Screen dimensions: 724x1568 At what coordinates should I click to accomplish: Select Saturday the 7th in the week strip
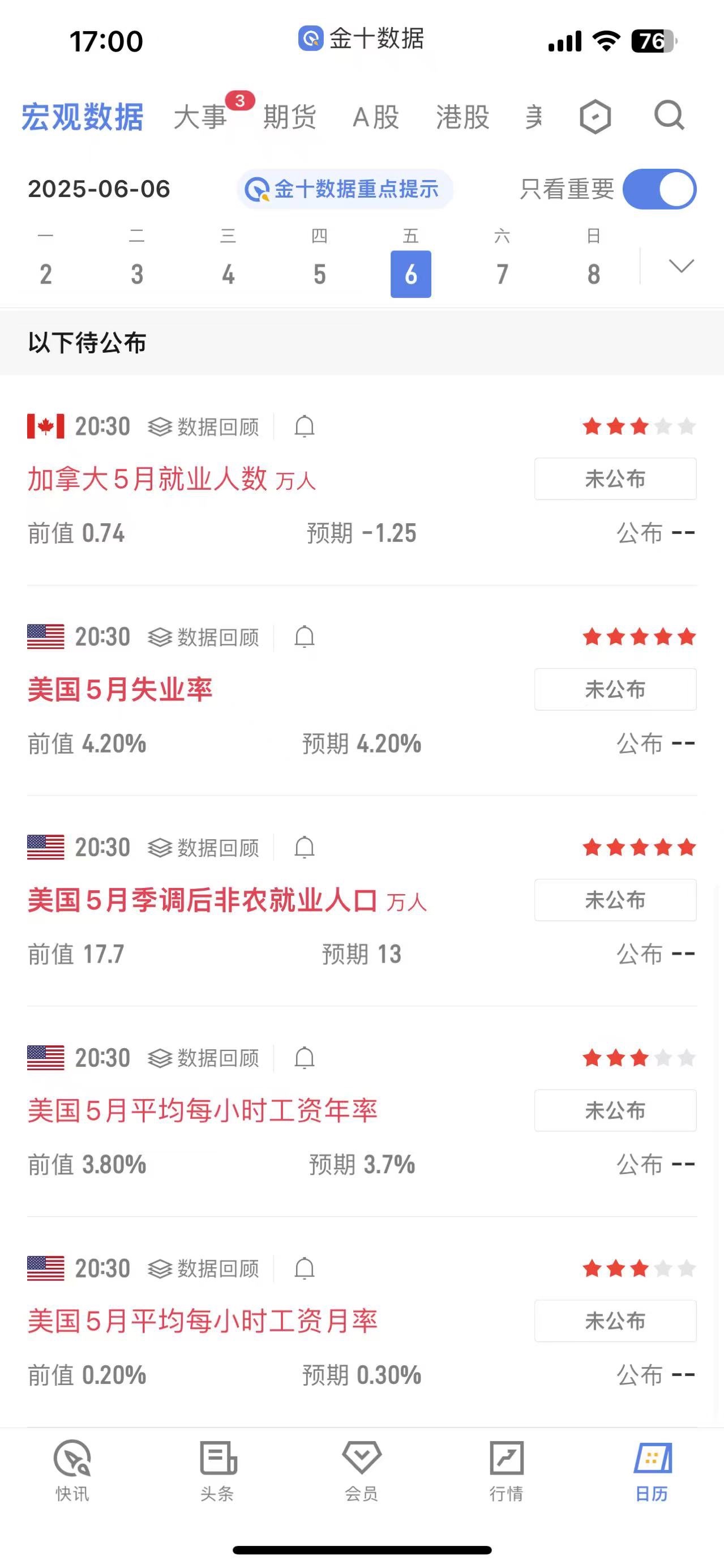tap(502, 262)
